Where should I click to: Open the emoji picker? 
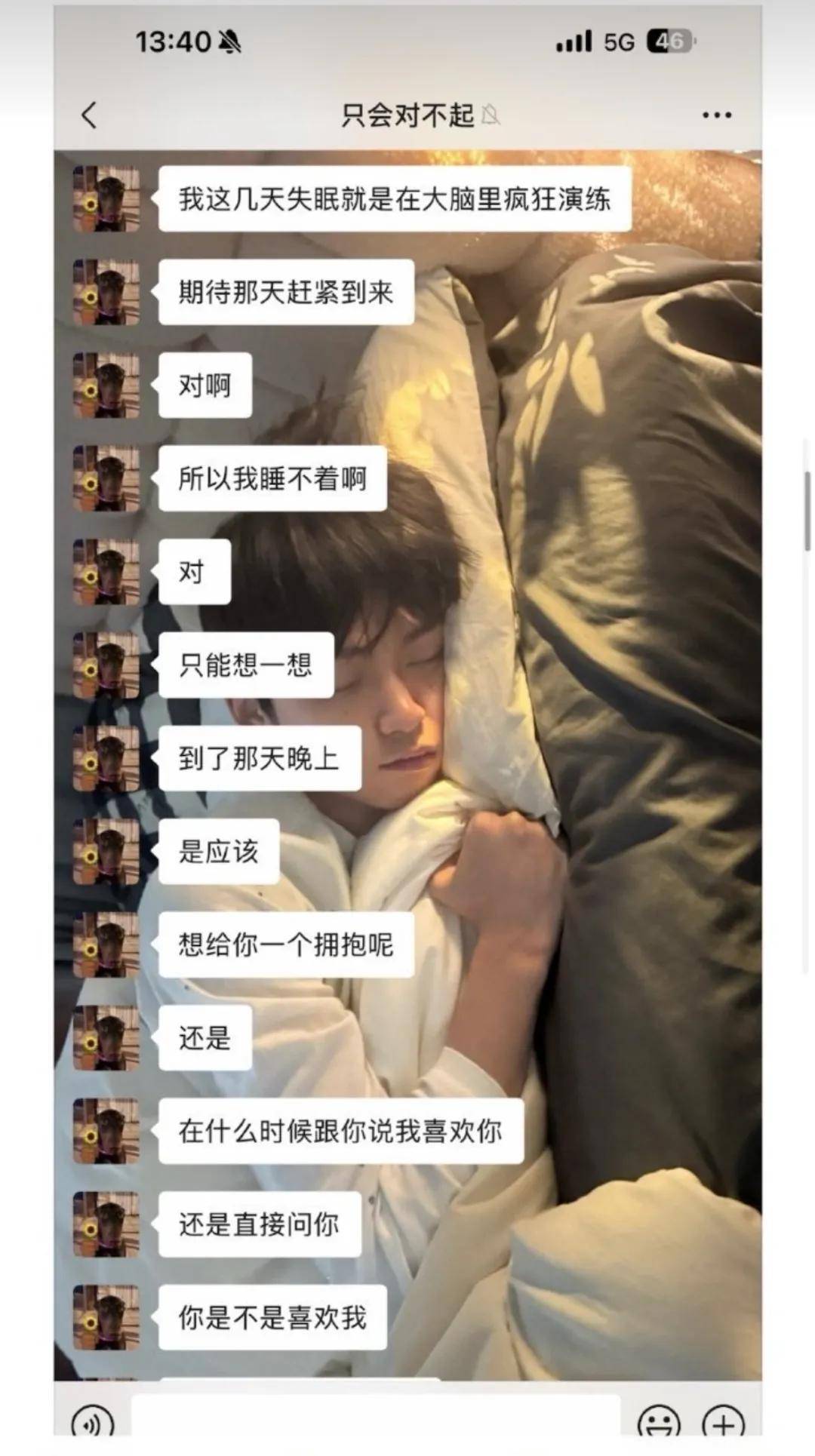click(x=659, y=1424)
